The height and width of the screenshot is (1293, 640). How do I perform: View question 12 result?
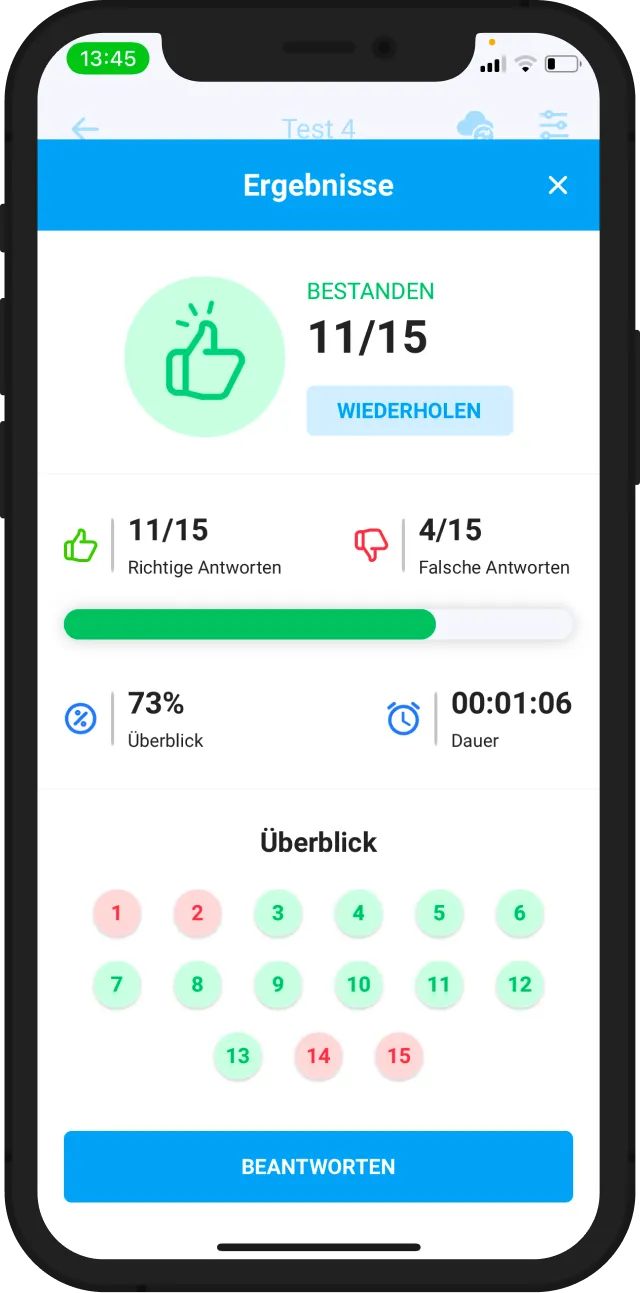point(519,985)
